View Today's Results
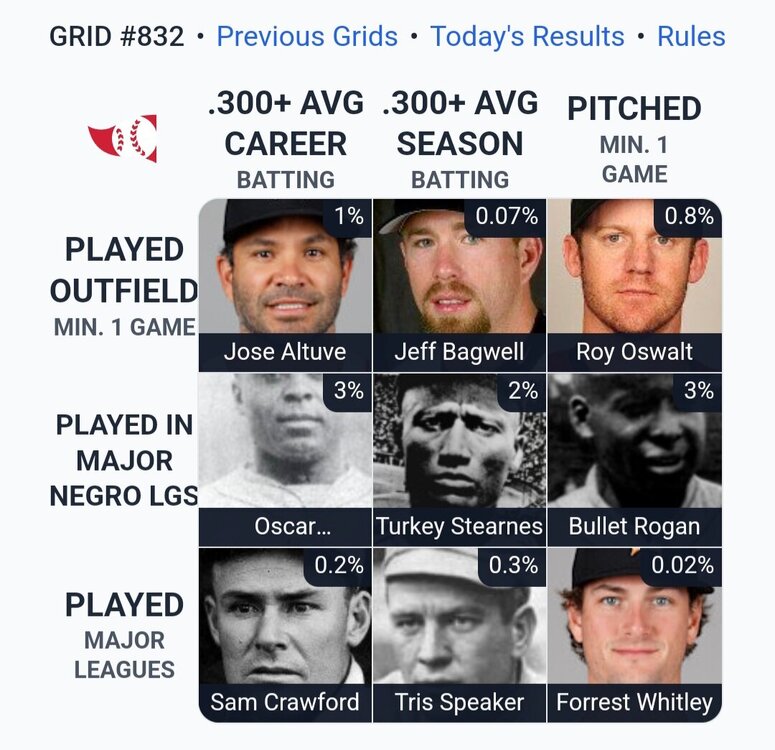 [527, 37]
